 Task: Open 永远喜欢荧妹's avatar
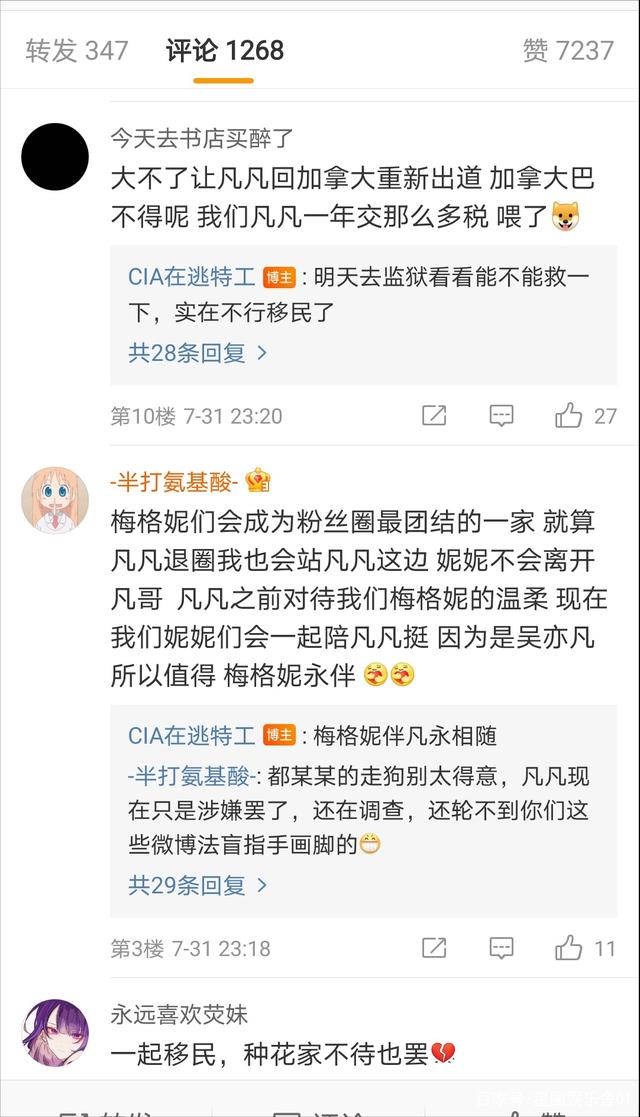(55, 1031)
